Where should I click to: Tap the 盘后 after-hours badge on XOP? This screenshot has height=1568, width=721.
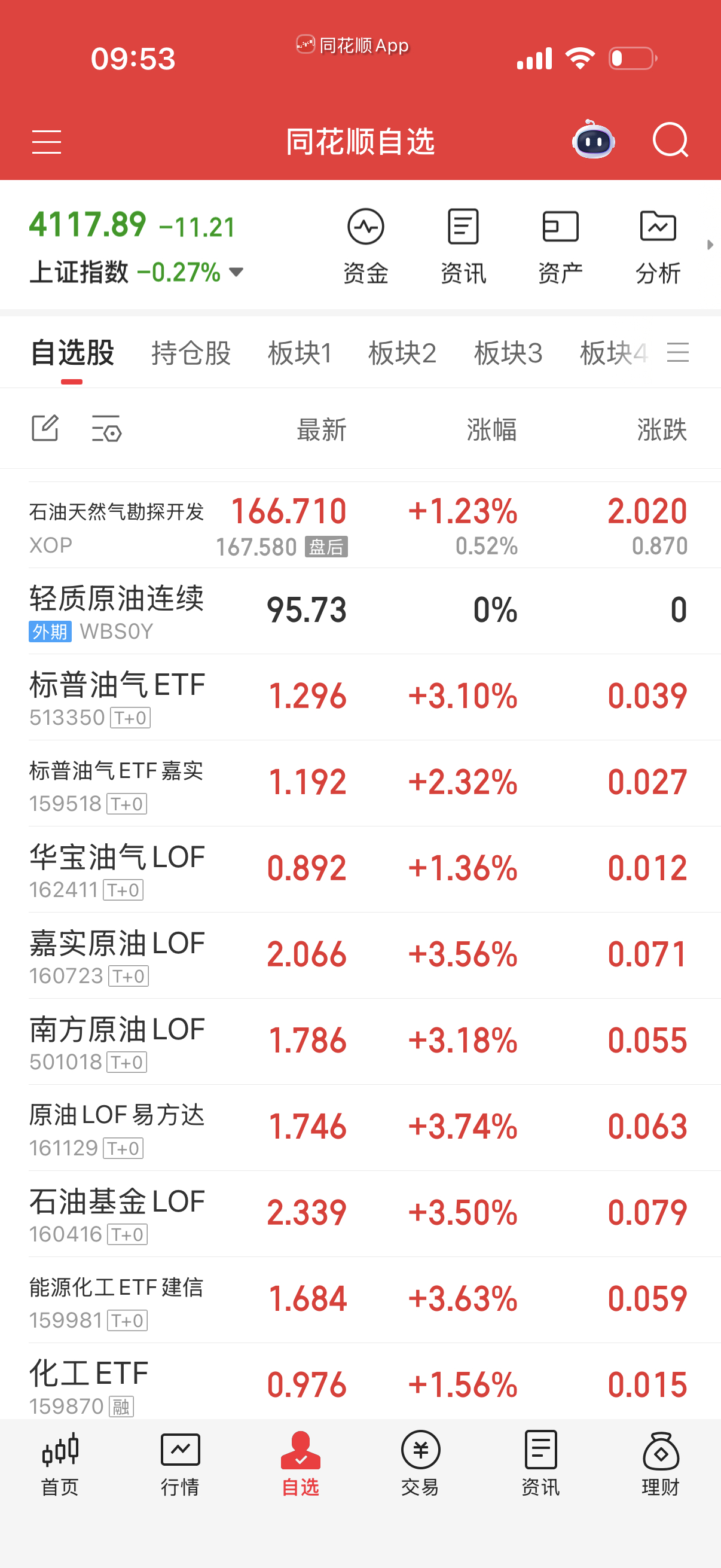[326, 547]
